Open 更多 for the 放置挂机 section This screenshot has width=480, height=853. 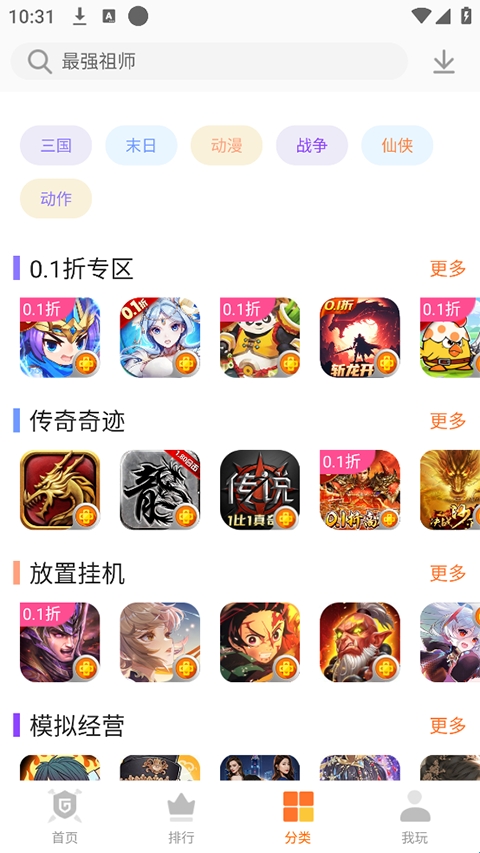pos(448,573)
